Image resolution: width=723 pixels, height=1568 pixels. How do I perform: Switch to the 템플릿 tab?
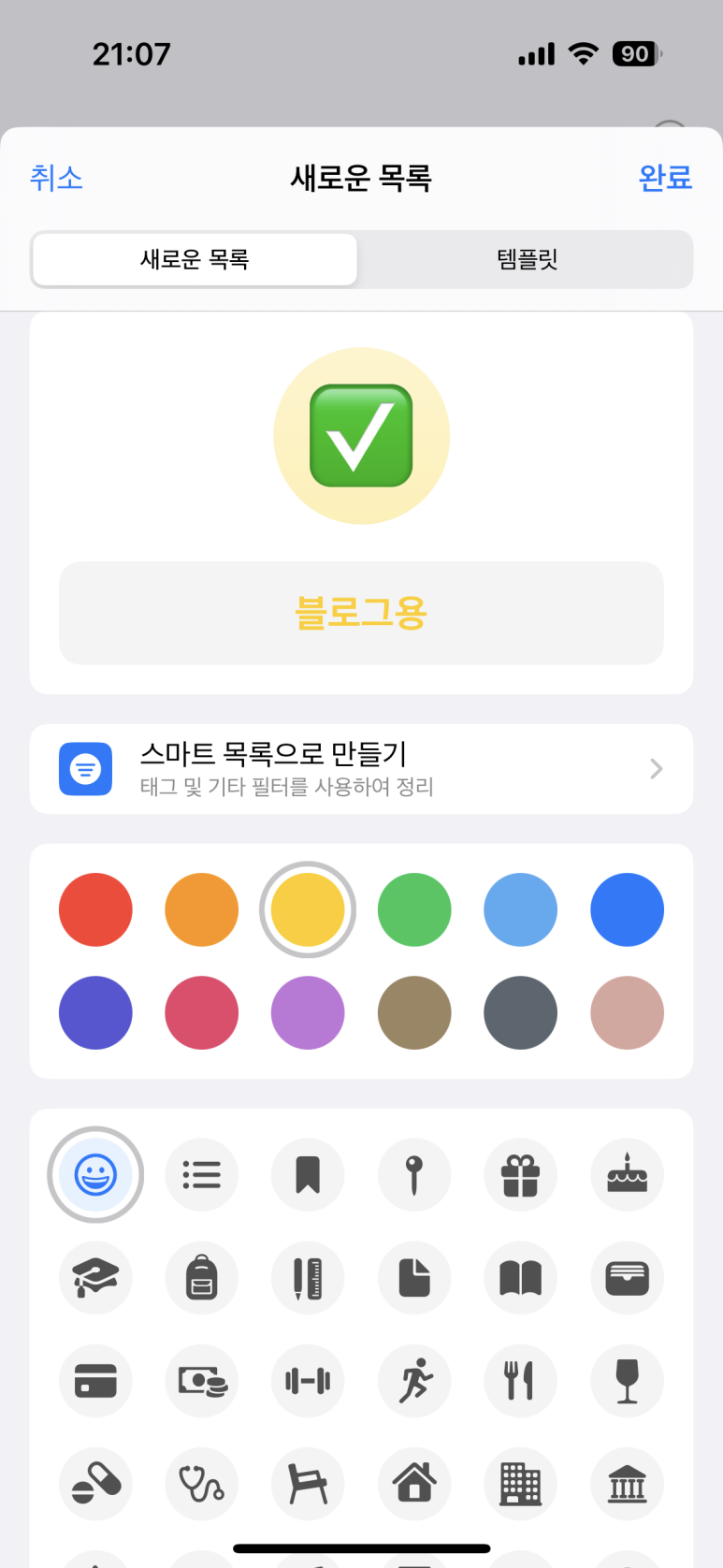click(527, 259)
